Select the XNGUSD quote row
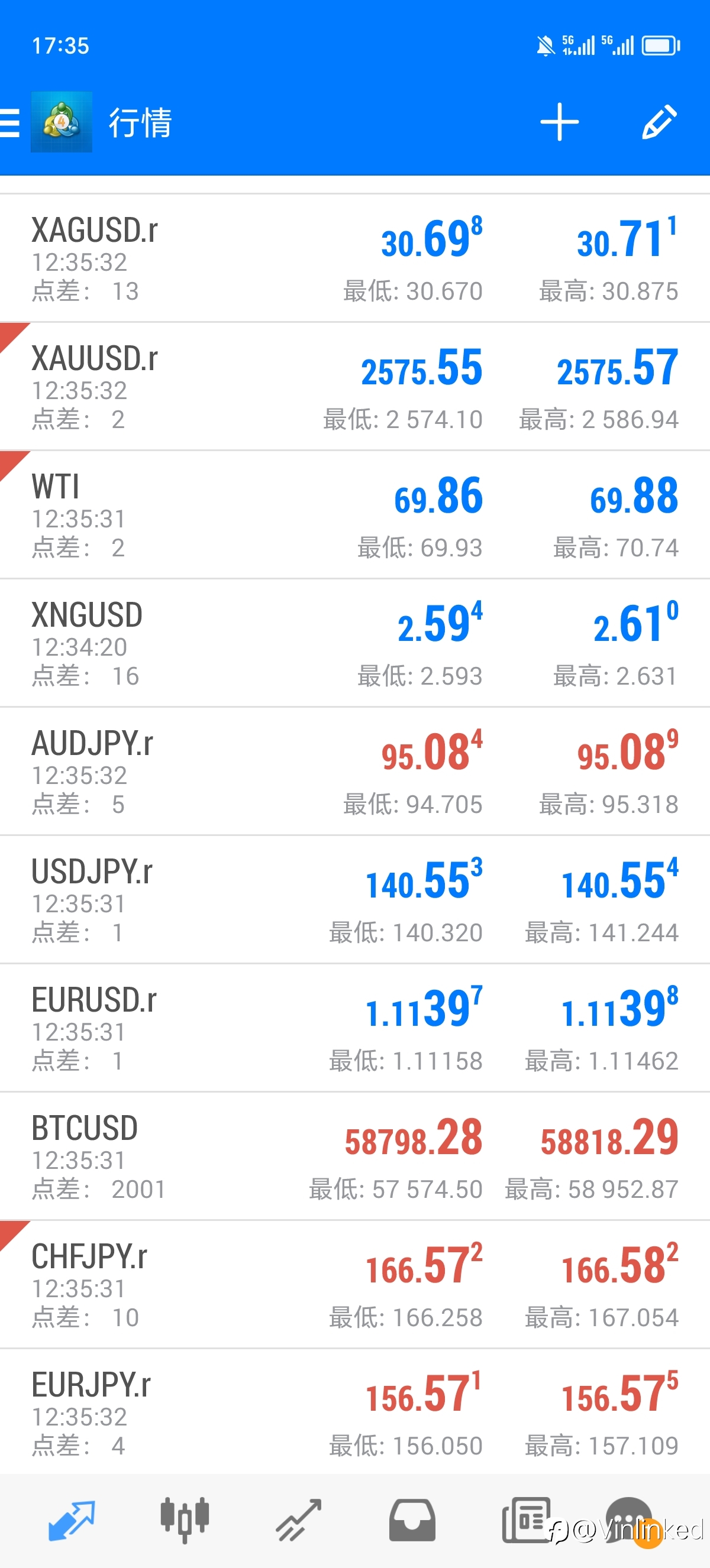Image resolution: width=710 pixels, height=1568 pixels. pyautogui.click(x=355, y=643)
